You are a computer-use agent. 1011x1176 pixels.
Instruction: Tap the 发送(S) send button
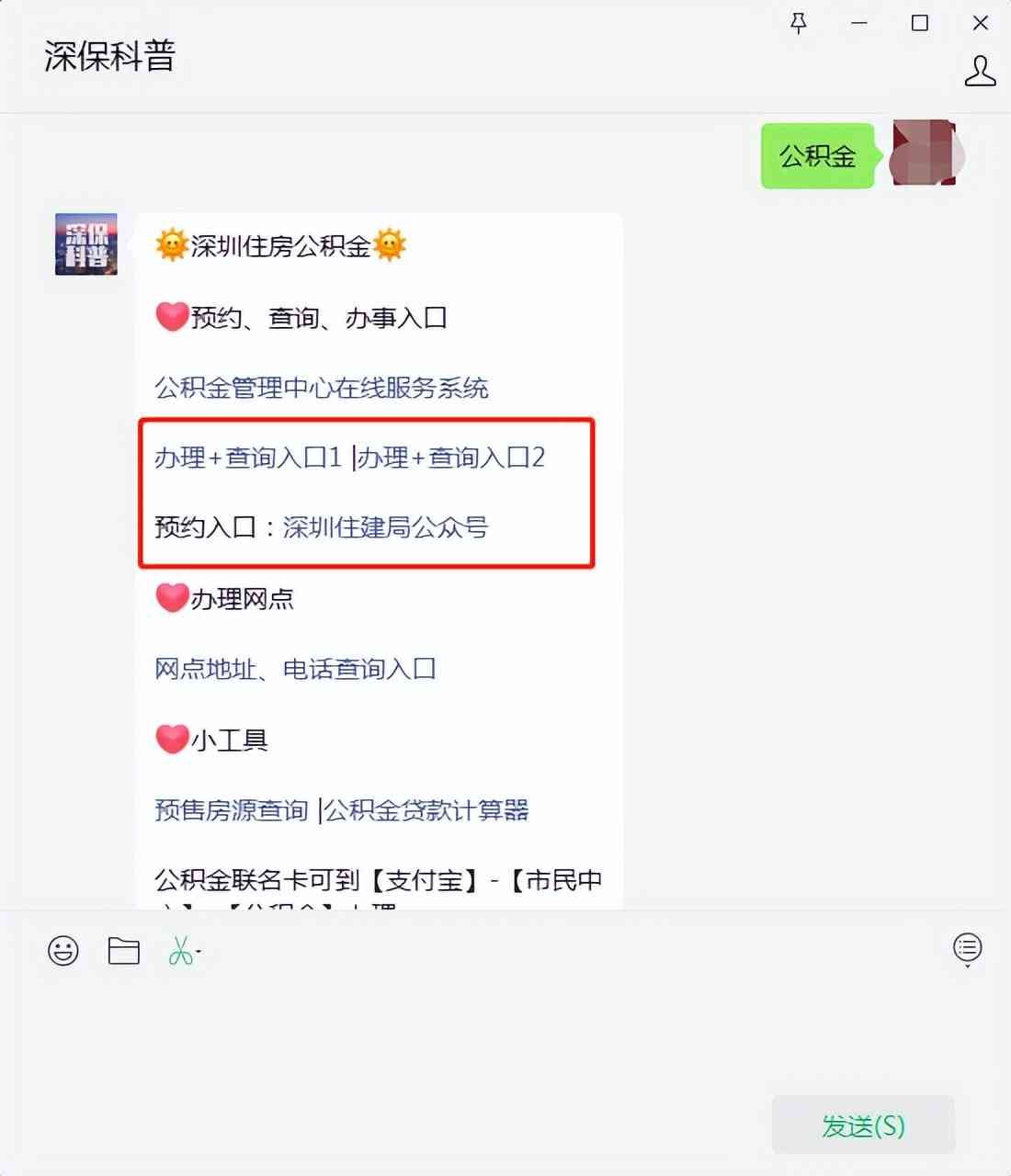coord(863,1125)
